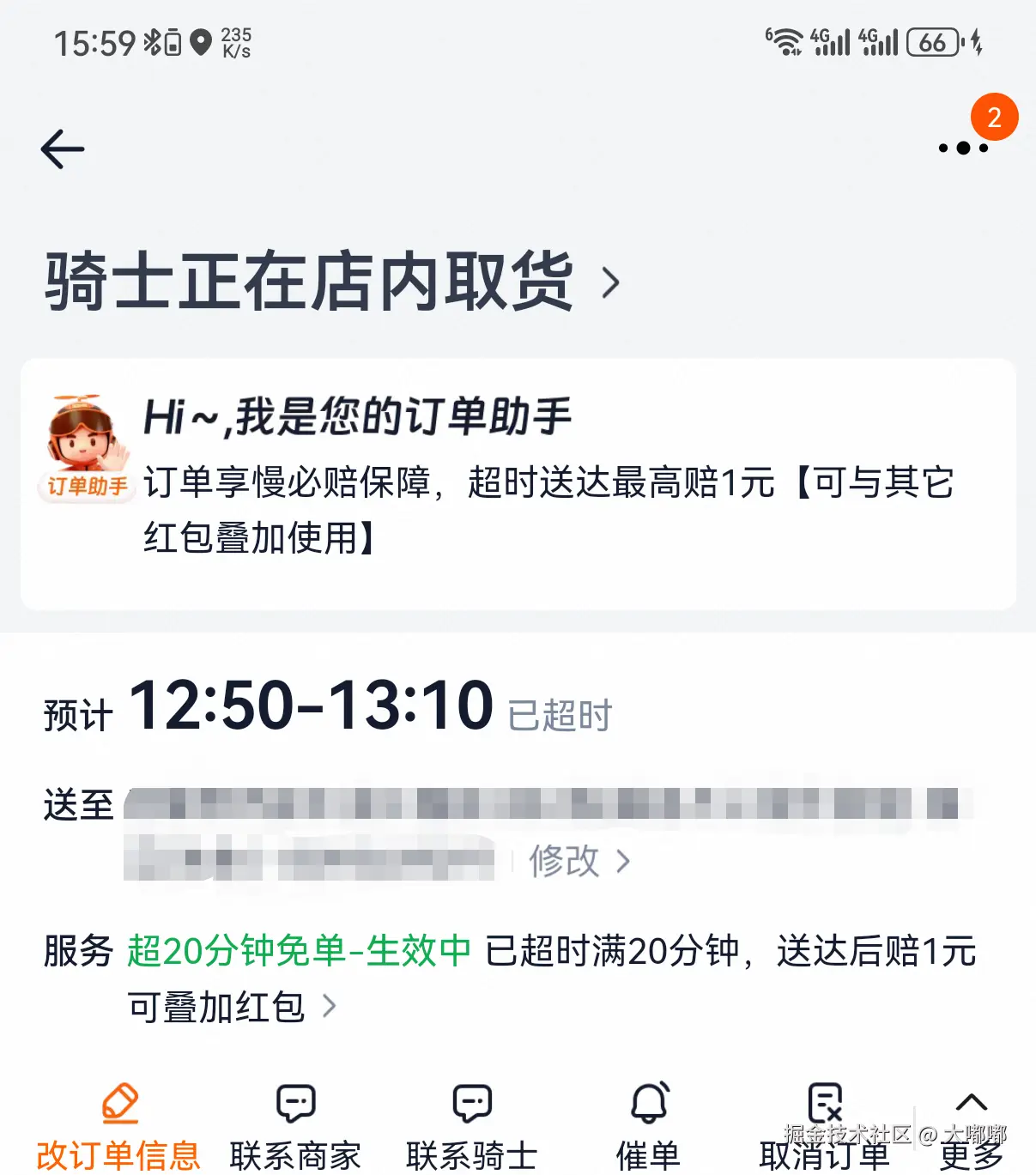Tap the order assistant avatar icon

[86, 438]
